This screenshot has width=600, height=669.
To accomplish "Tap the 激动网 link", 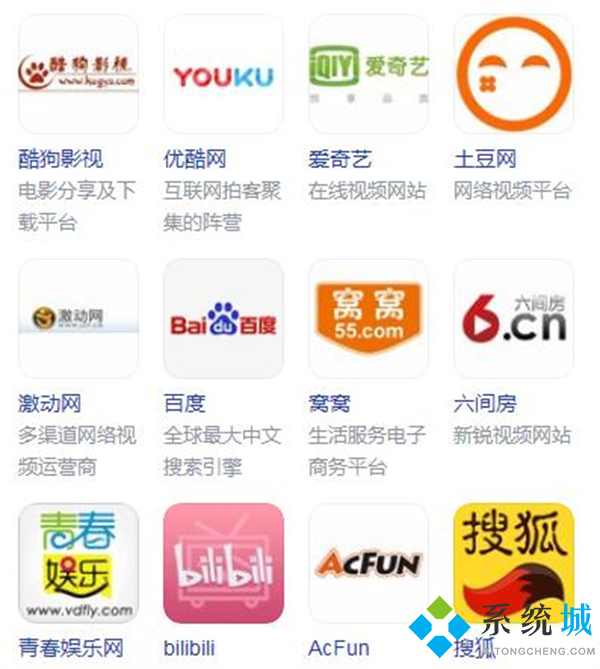I will click(x=49, y=403).
